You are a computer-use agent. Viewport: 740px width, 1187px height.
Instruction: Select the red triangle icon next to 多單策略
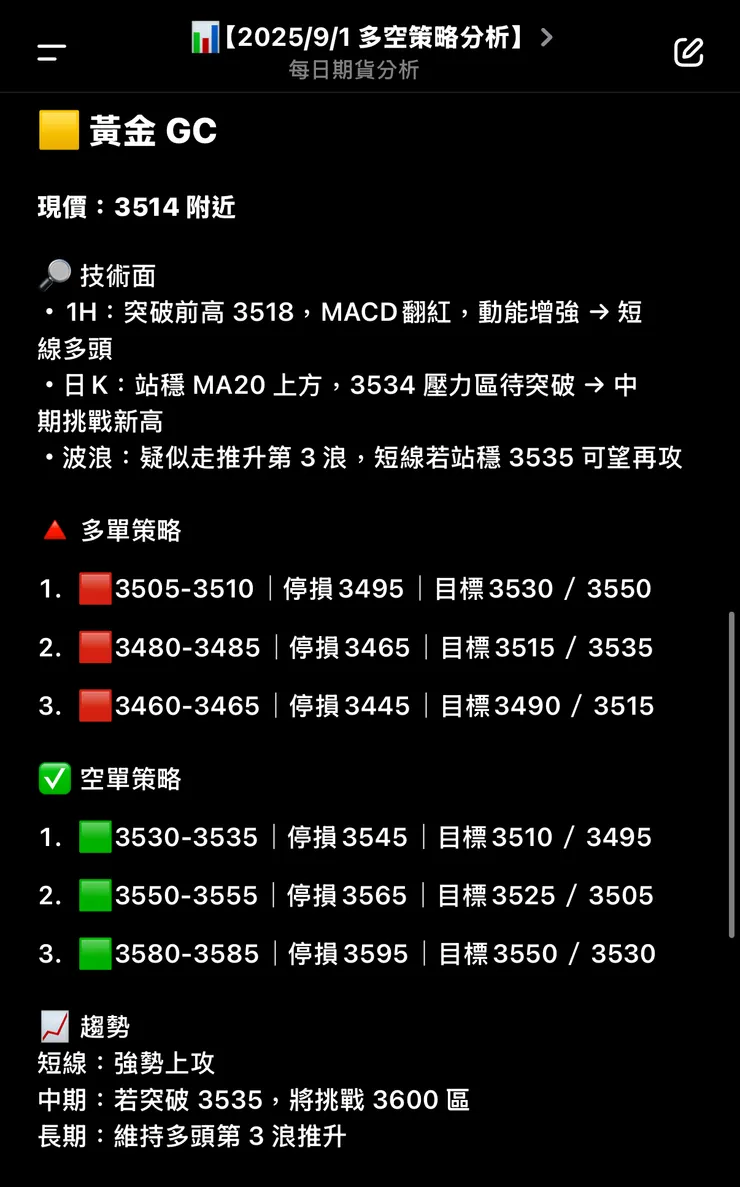(53, 530)
